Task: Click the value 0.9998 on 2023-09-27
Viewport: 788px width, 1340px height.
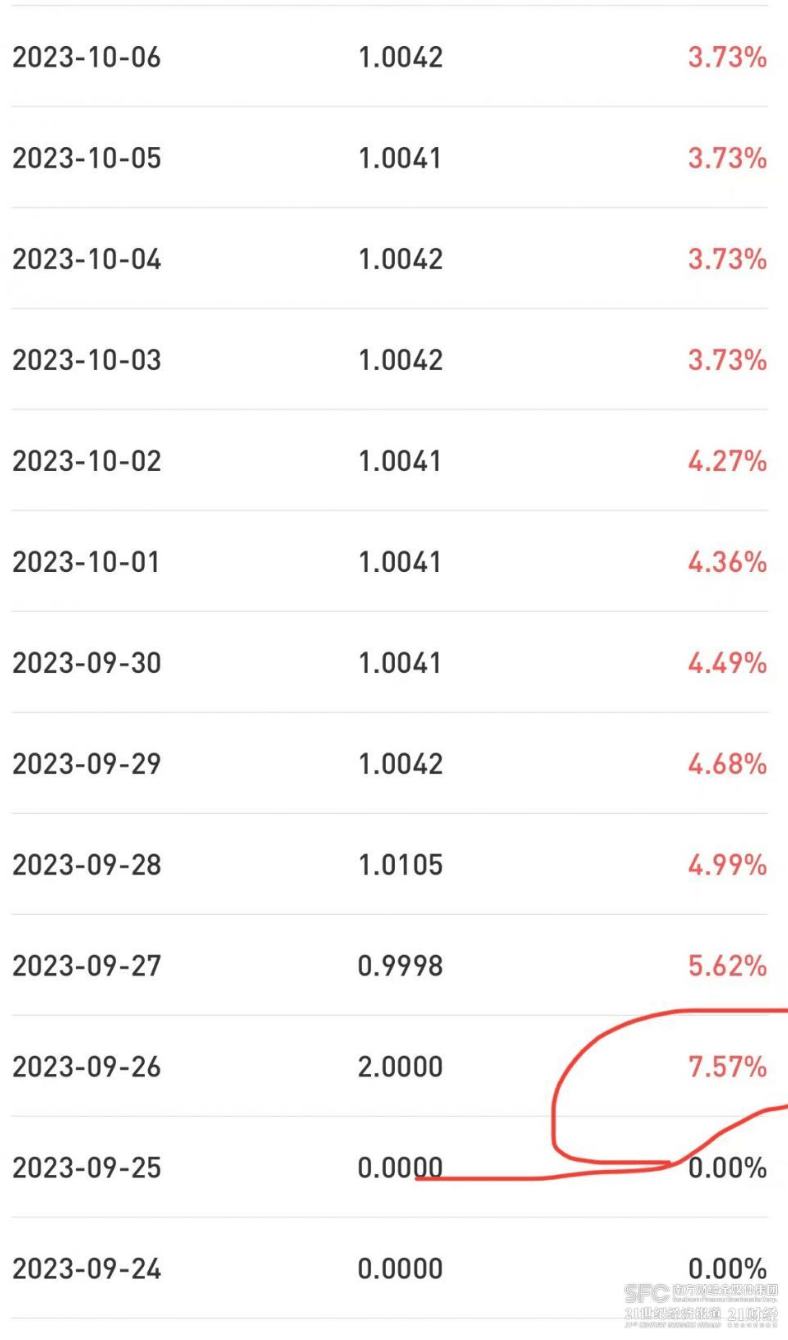Action: (x=401, y=966)
